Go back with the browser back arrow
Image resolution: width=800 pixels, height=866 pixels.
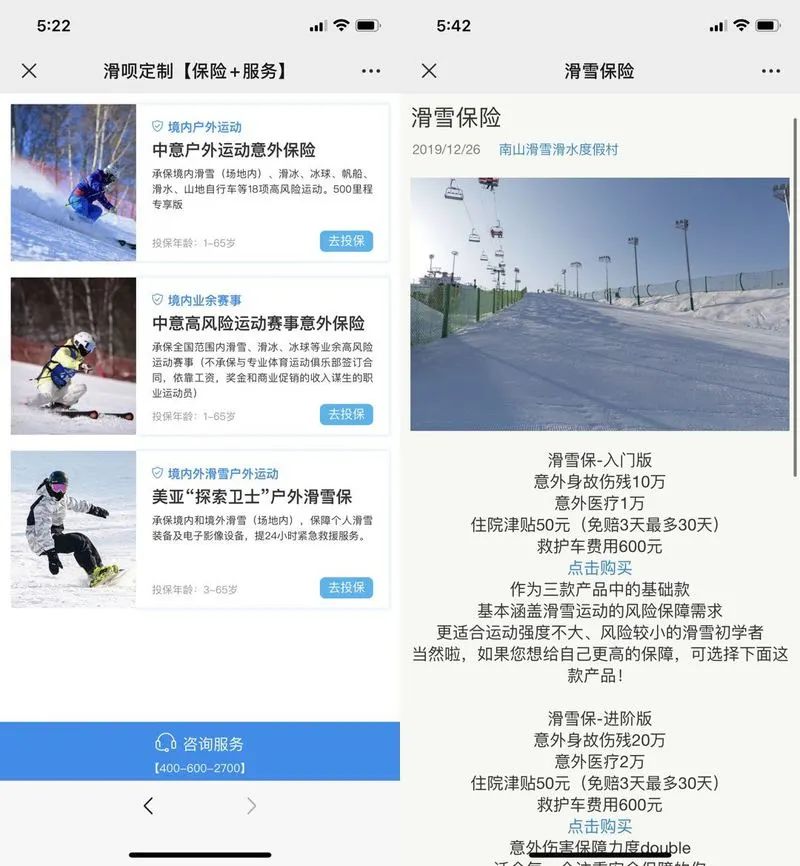point(148,806)
